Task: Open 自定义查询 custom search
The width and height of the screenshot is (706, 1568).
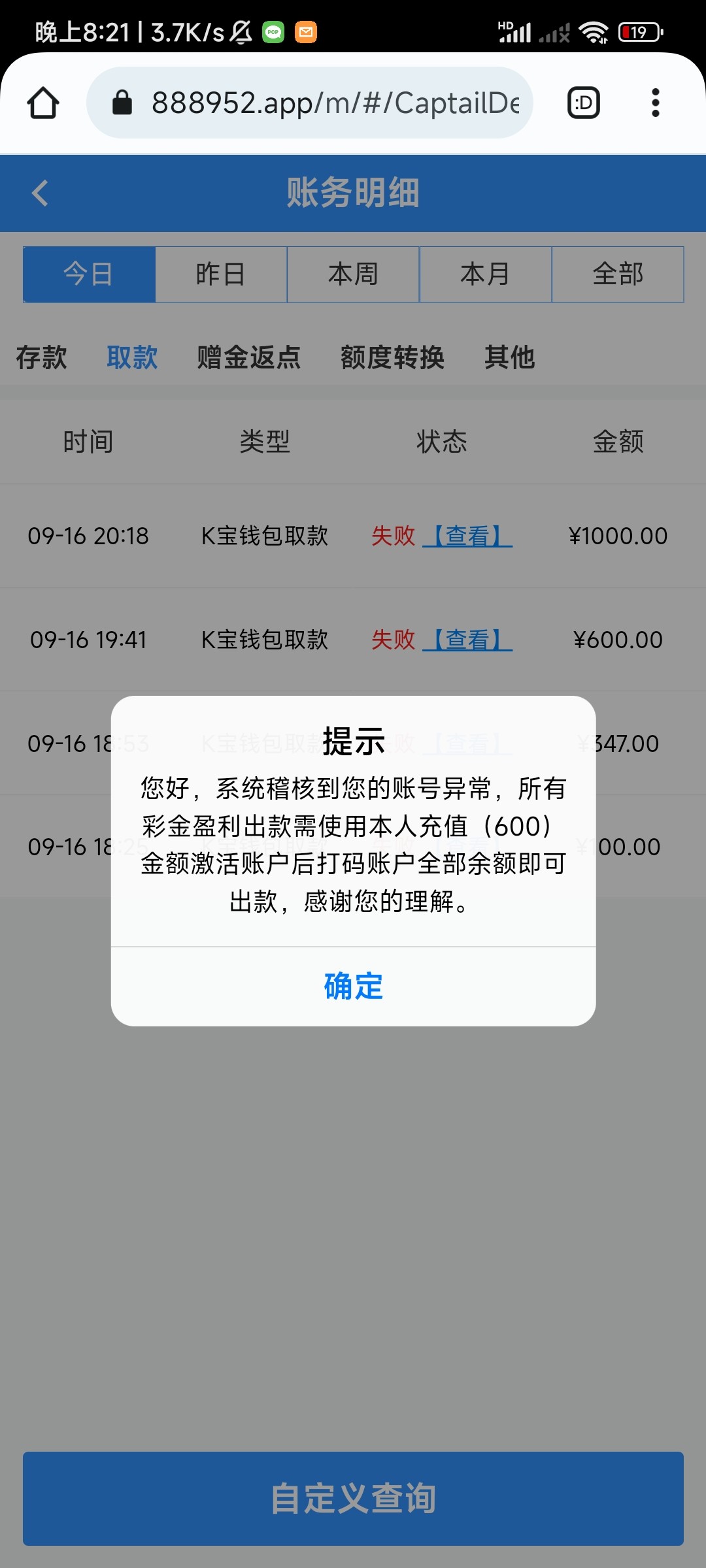Action: tap(353, 1498)
